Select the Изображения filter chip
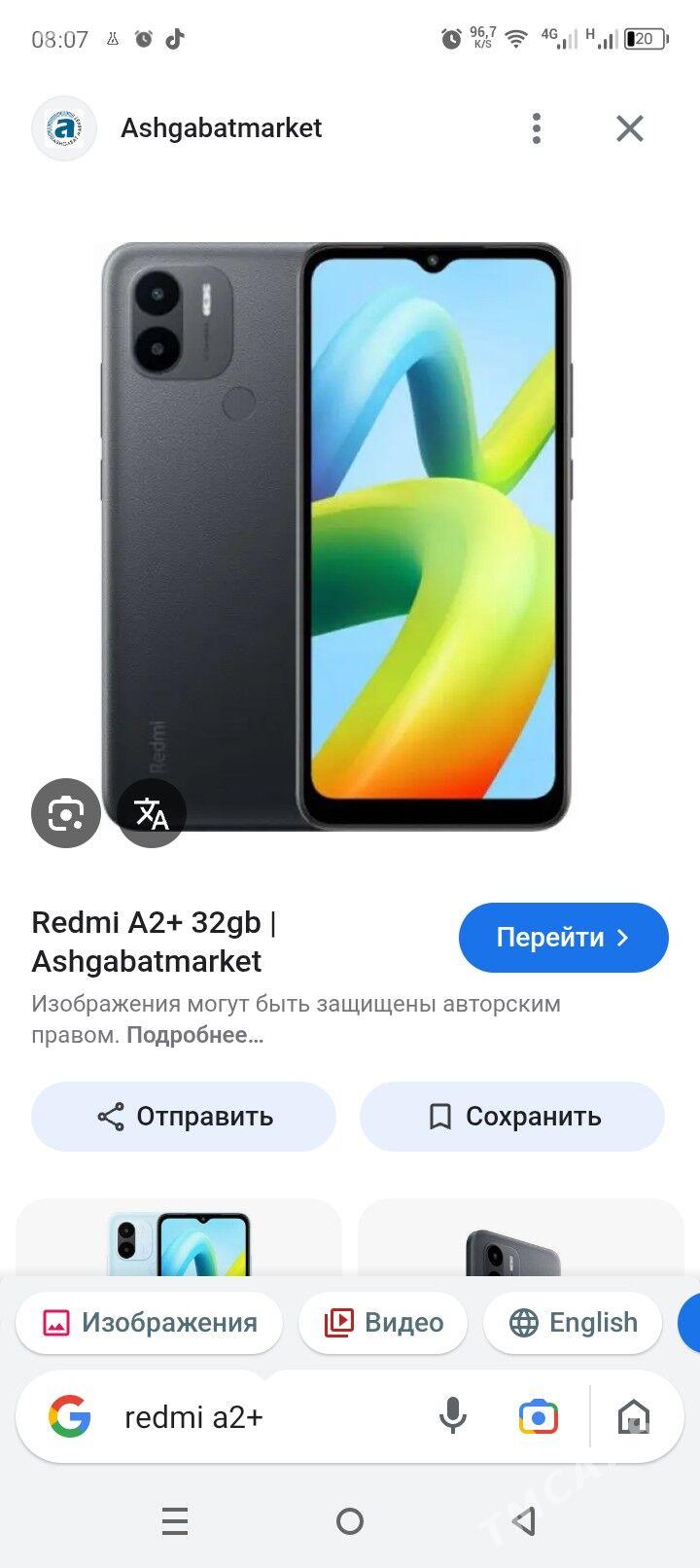Image resolution: width=700 pixels, height=1568 pixels. (x=150, y=1323)
